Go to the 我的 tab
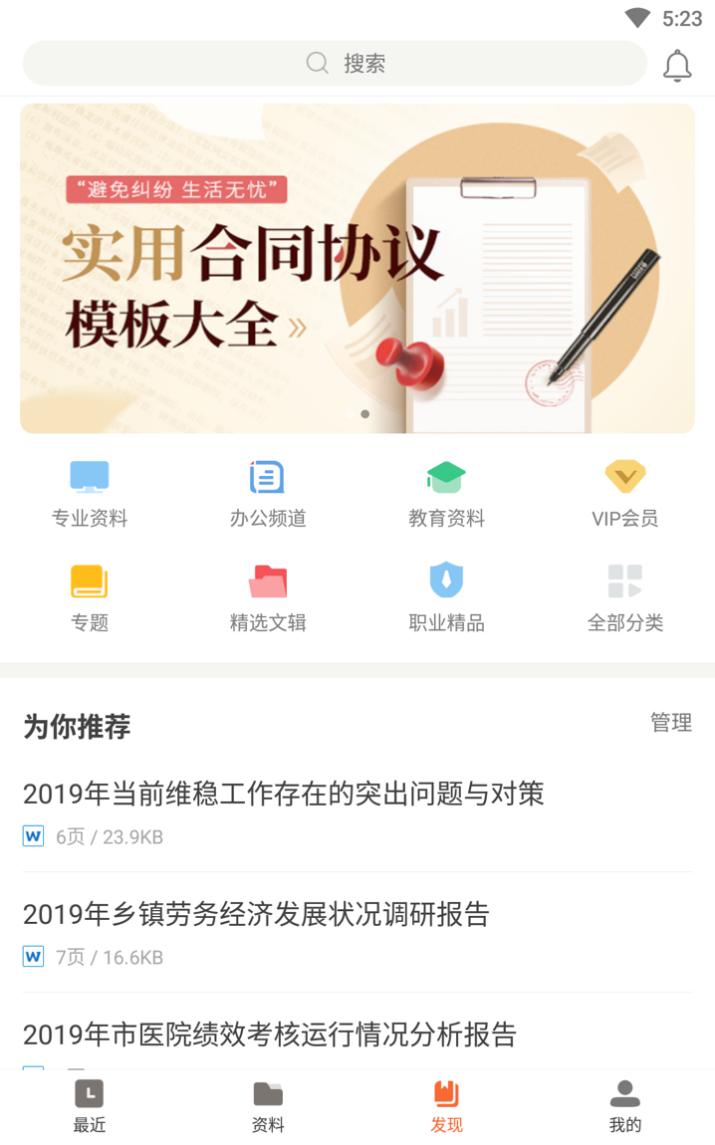The height and width of the screenshot is (1145, 715). (x=624, y=1106)
